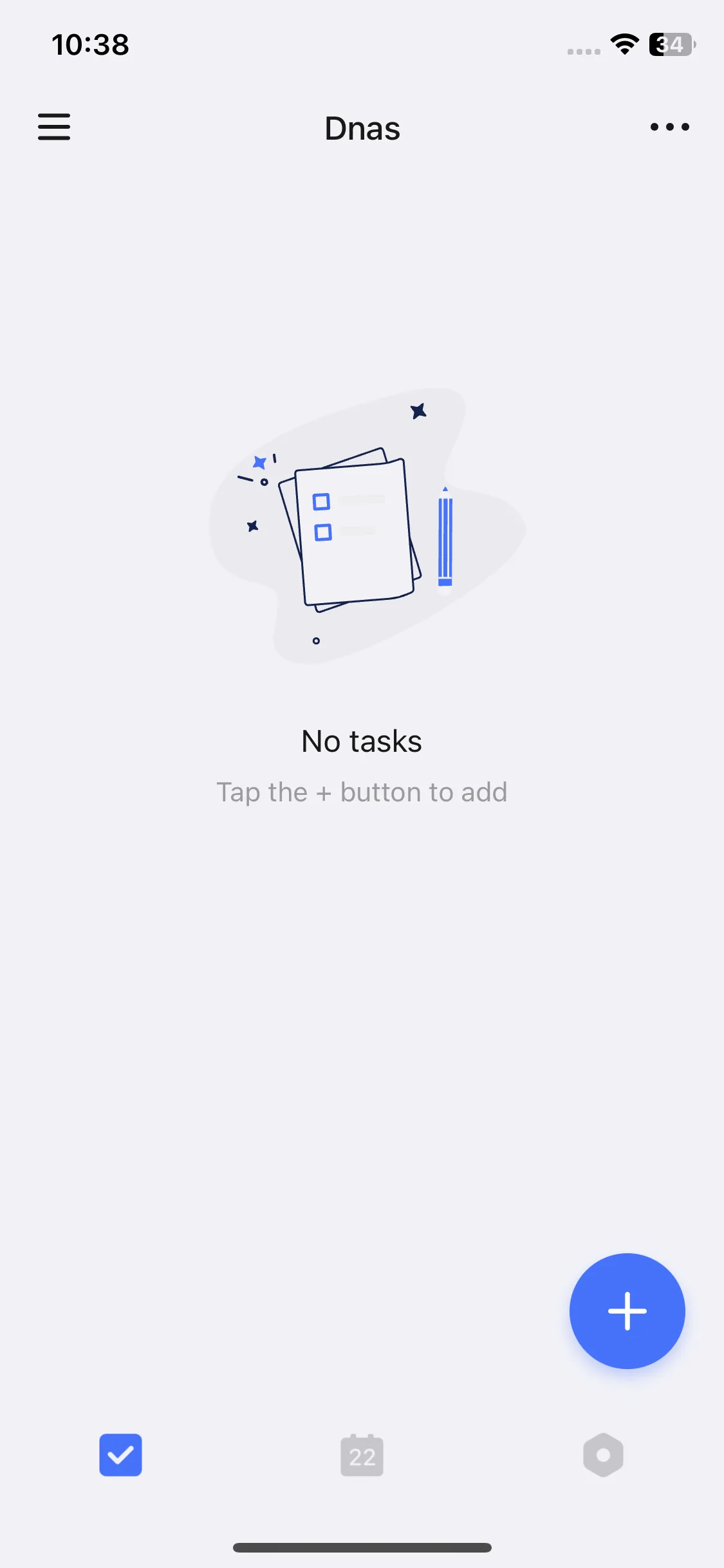
Task: Open the three-dot overflow menu
Action: coord(669,127)
